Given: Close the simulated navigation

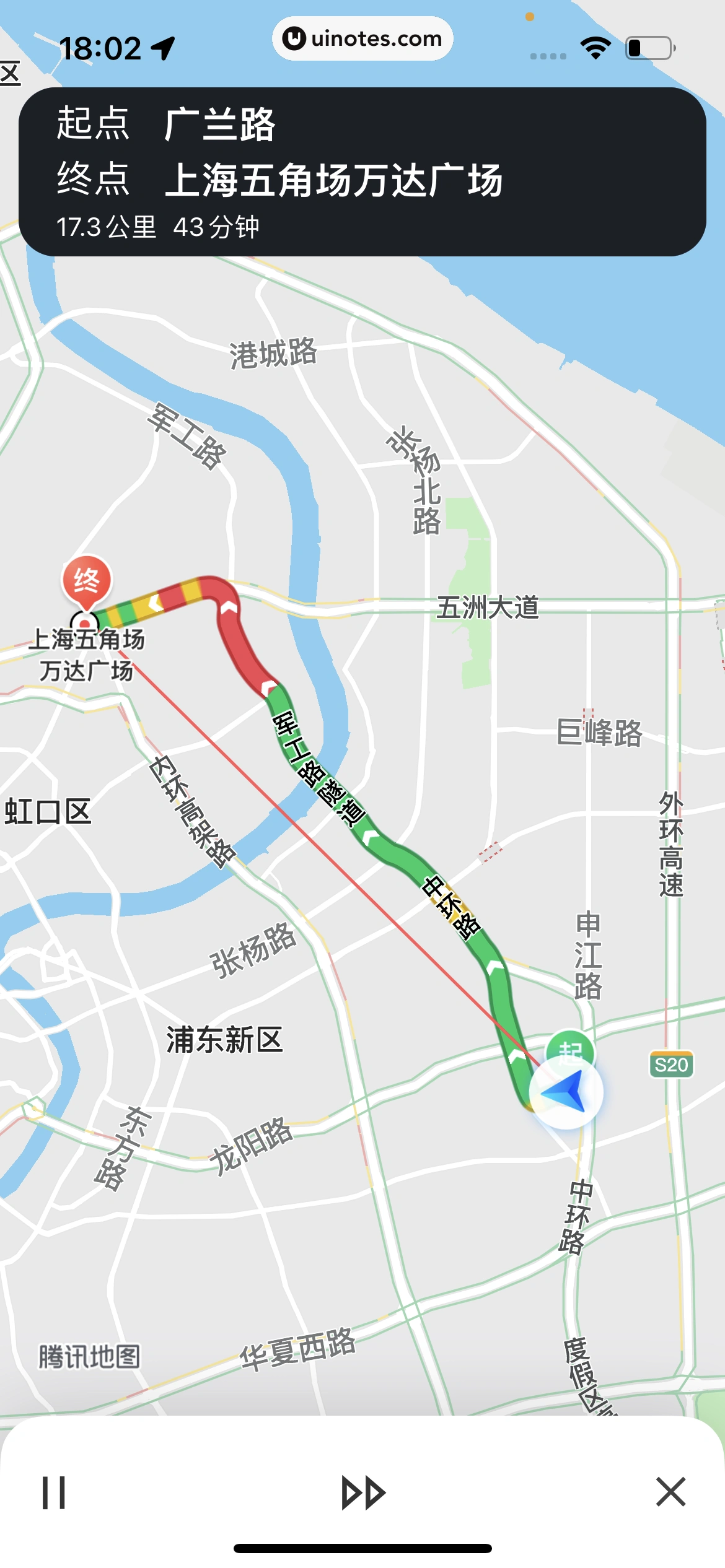Looking at the screenshot, I should (x=670, y=1491).
